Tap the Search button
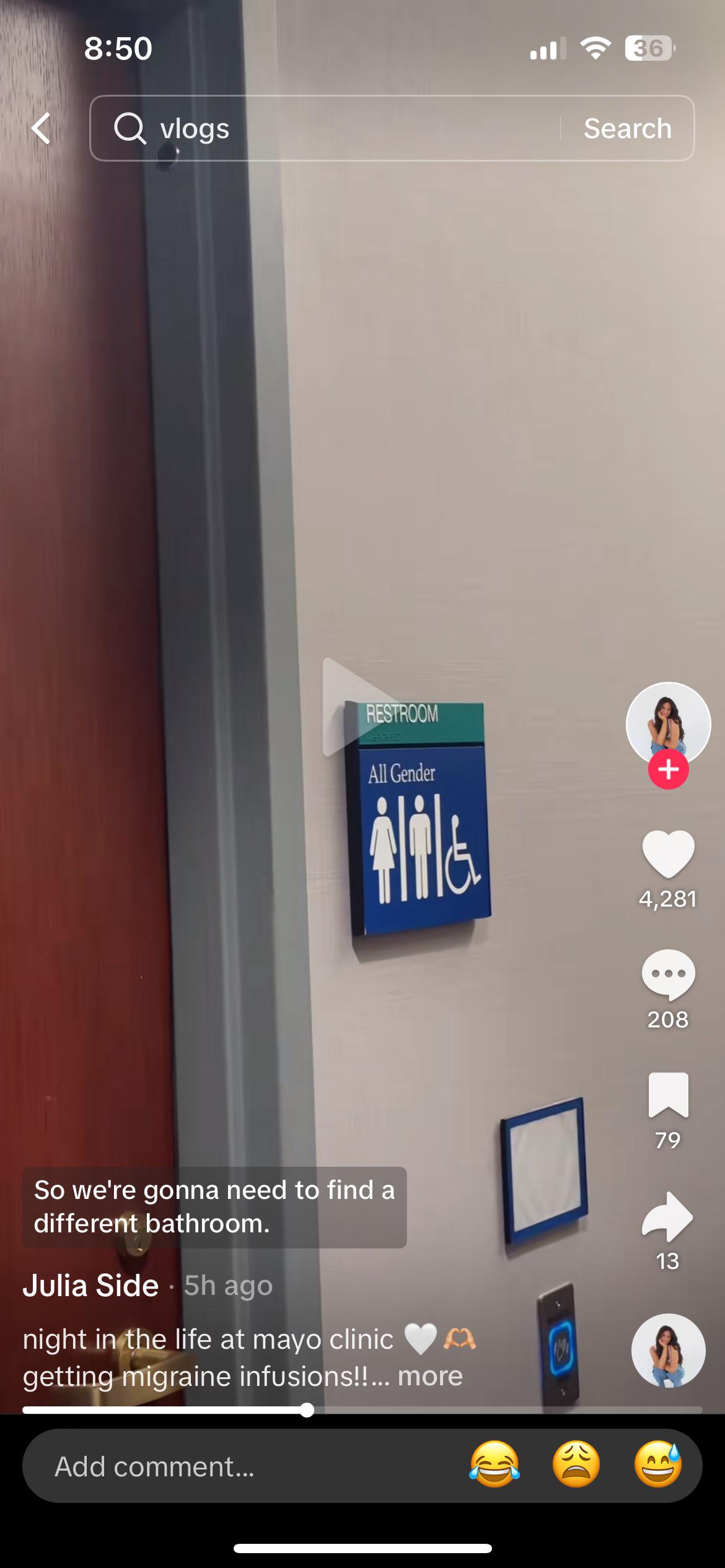This screenshot has height=1568, width=725. tap(627, 129)
